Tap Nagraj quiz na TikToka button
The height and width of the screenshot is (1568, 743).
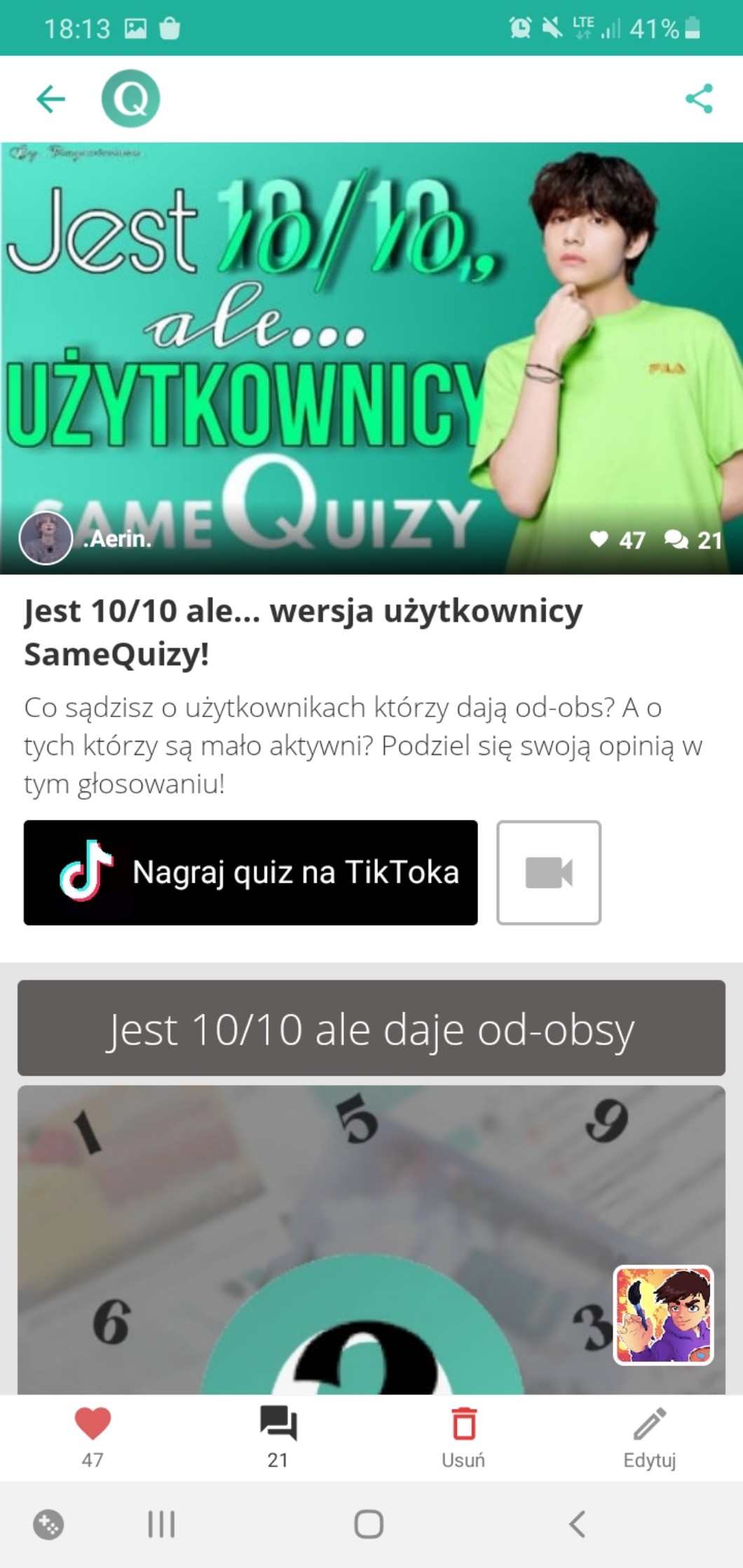click(x=250, y=873)
